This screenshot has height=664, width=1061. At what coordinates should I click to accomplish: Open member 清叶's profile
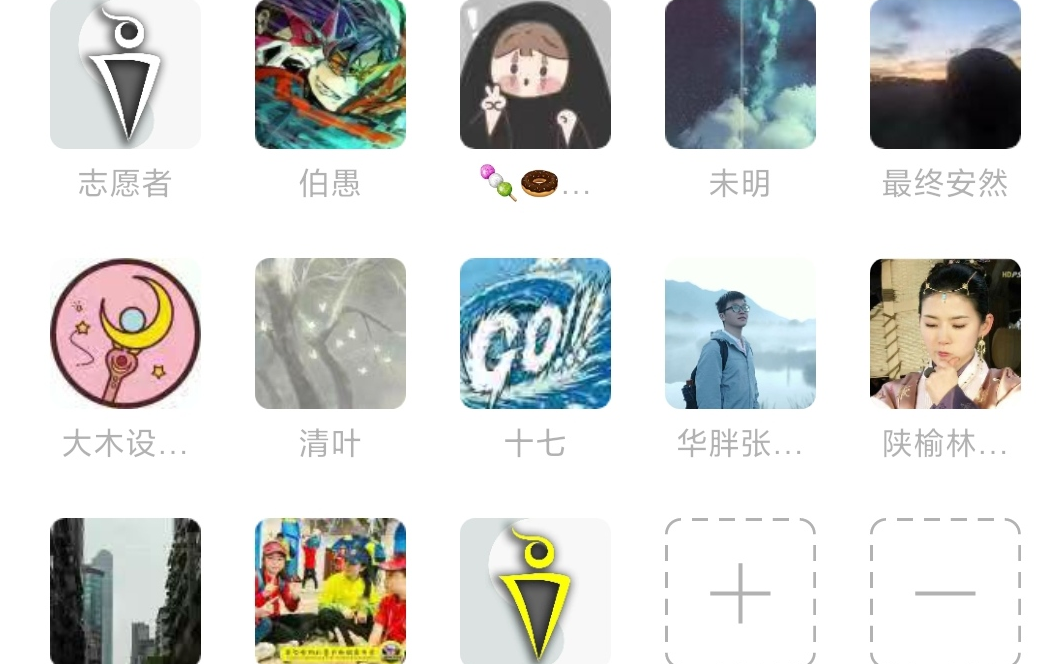[330, 334]
